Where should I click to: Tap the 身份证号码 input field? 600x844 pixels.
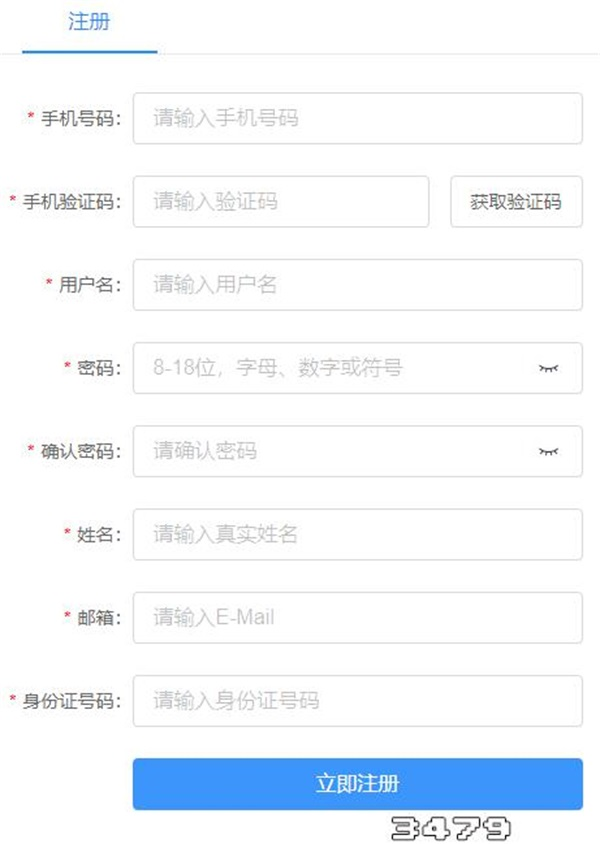pos(357,700)
